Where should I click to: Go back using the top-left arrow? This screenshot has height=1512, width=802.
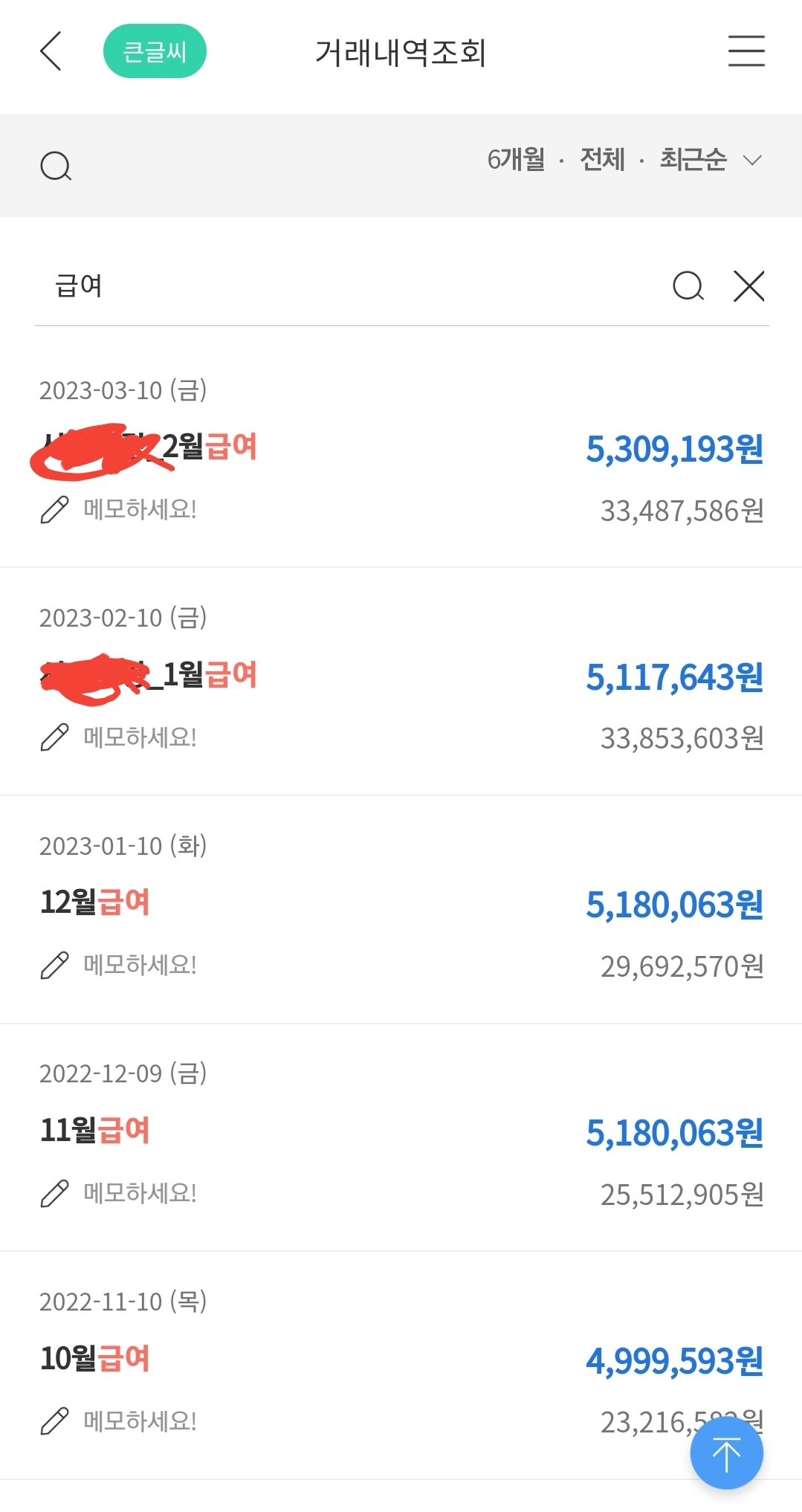coord(51,51)
